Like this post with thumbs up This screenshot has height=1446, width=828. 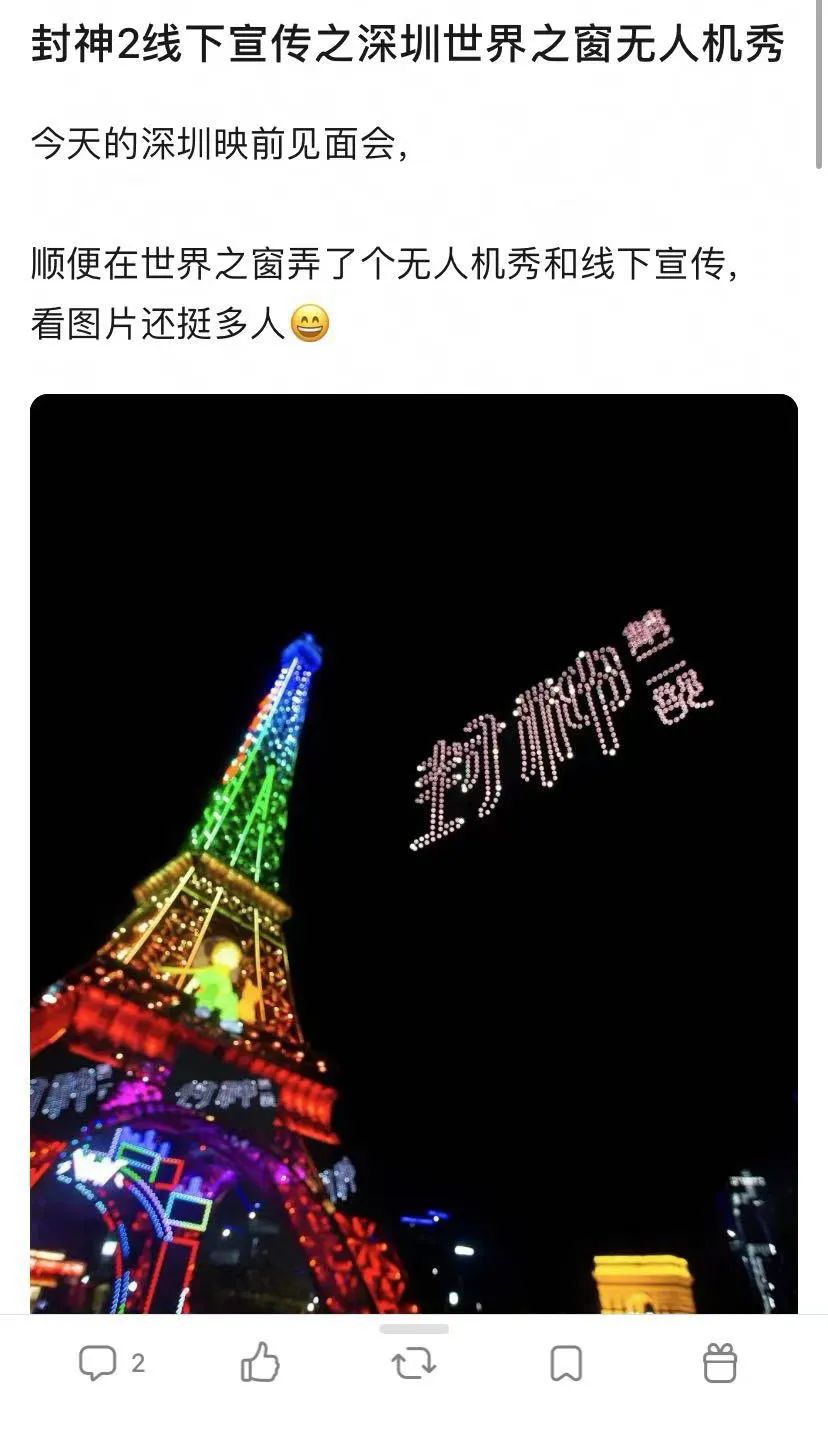260,1362
